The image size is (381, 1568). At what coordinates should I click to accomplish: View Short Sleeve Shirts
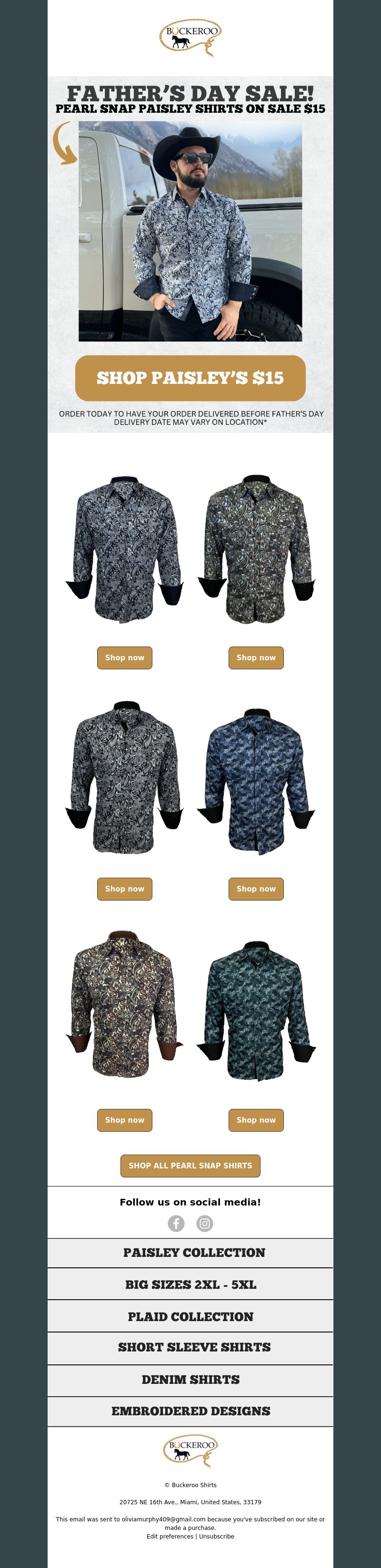pos(194,1347)
